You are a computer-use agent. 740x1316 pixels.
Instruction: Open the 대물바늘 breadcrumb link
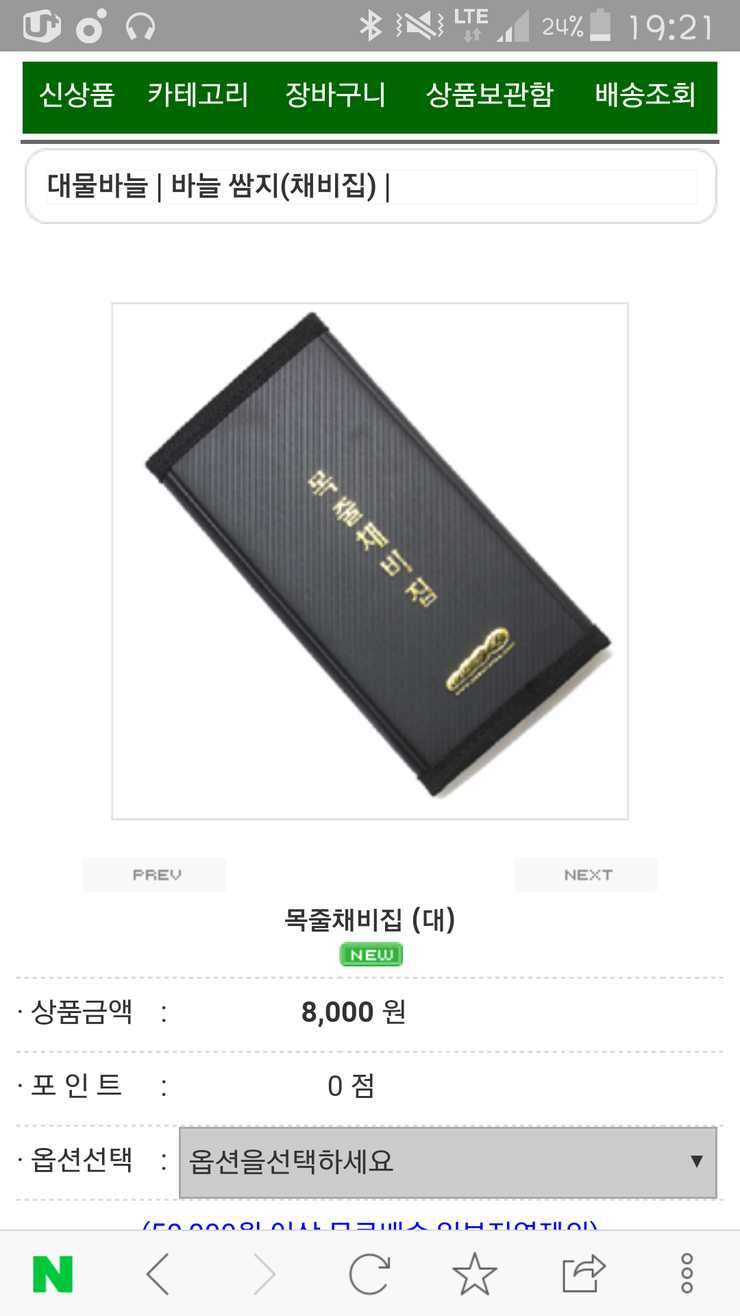point(97,186)
